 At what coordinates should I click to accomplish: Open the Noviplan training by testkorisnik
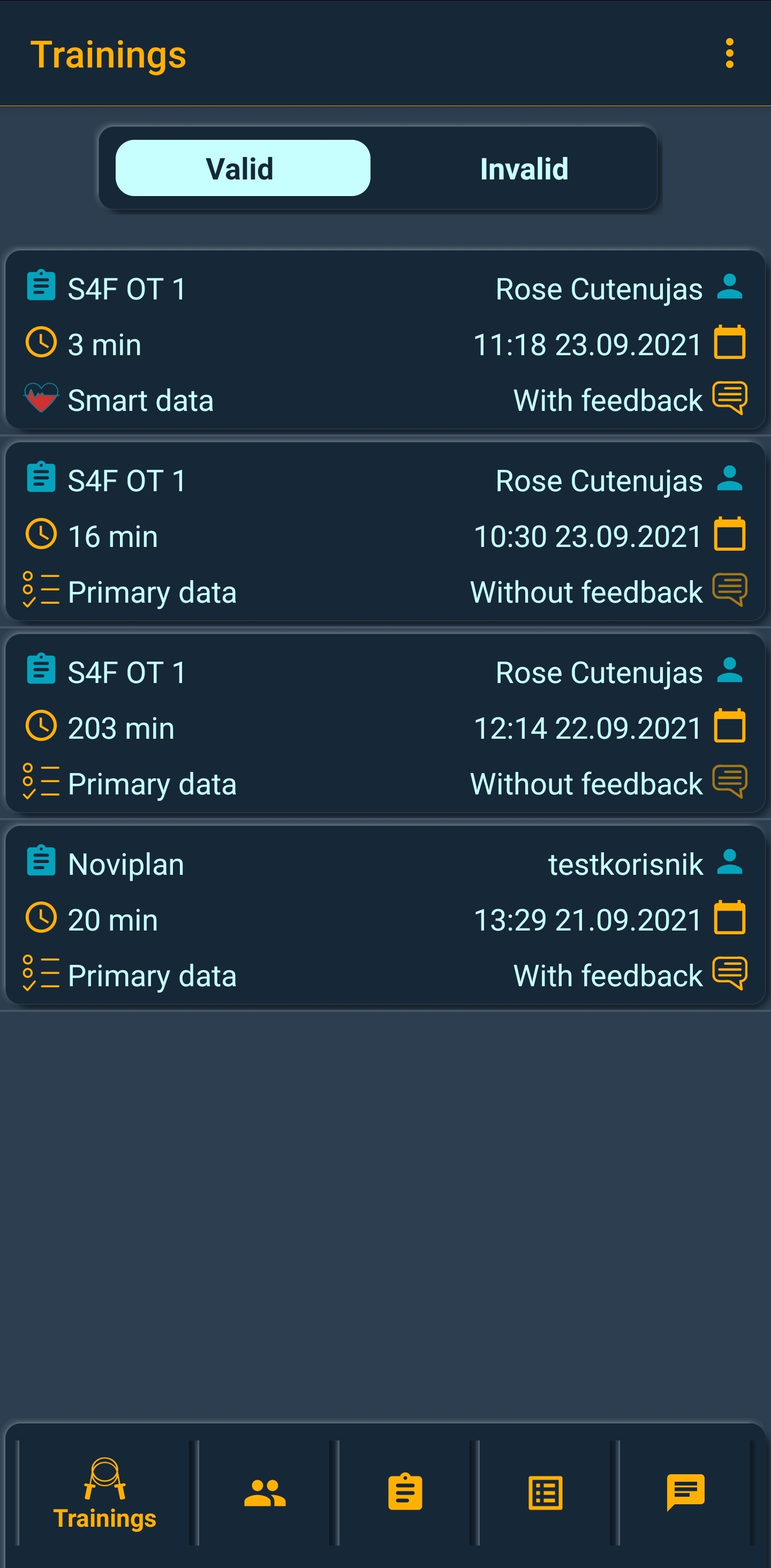385,915
